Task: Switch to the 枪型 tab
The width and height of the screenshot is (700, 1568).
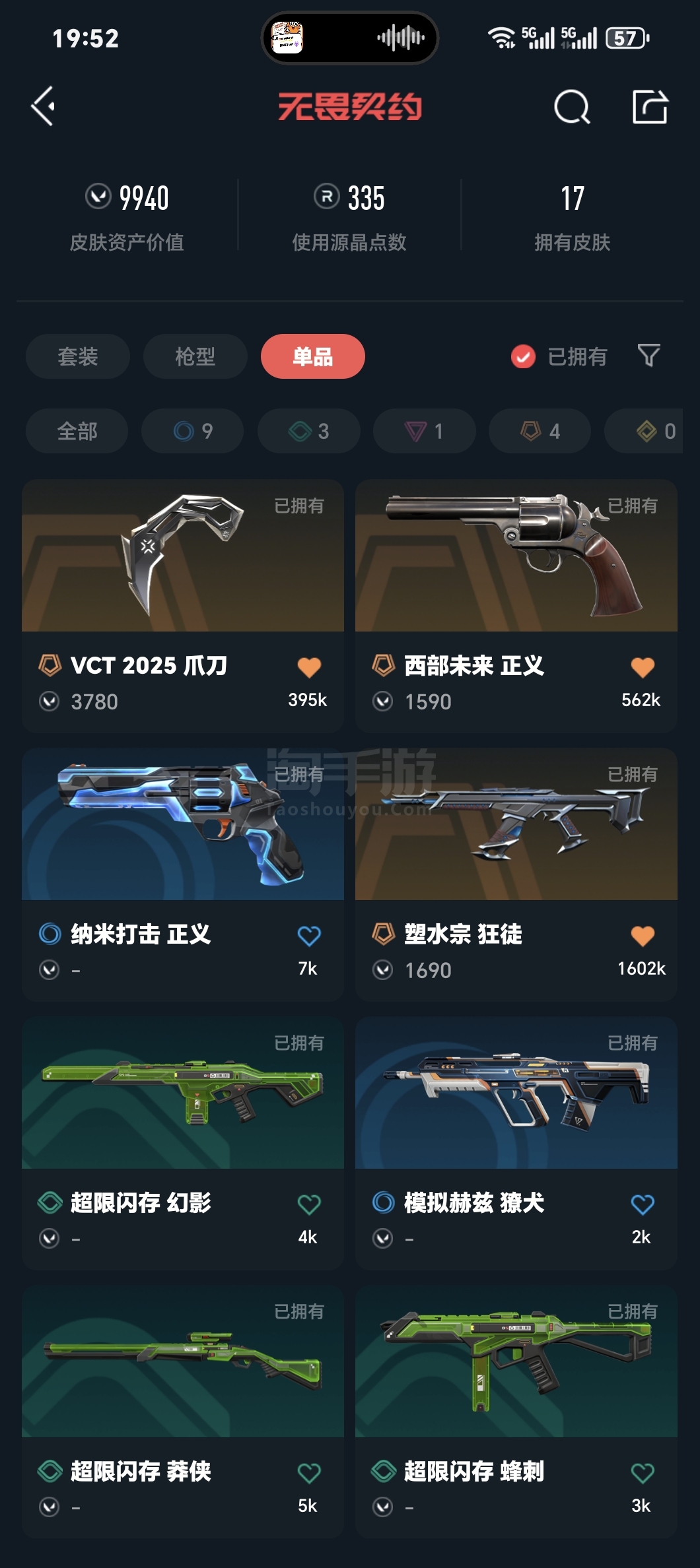Action: 195,356
